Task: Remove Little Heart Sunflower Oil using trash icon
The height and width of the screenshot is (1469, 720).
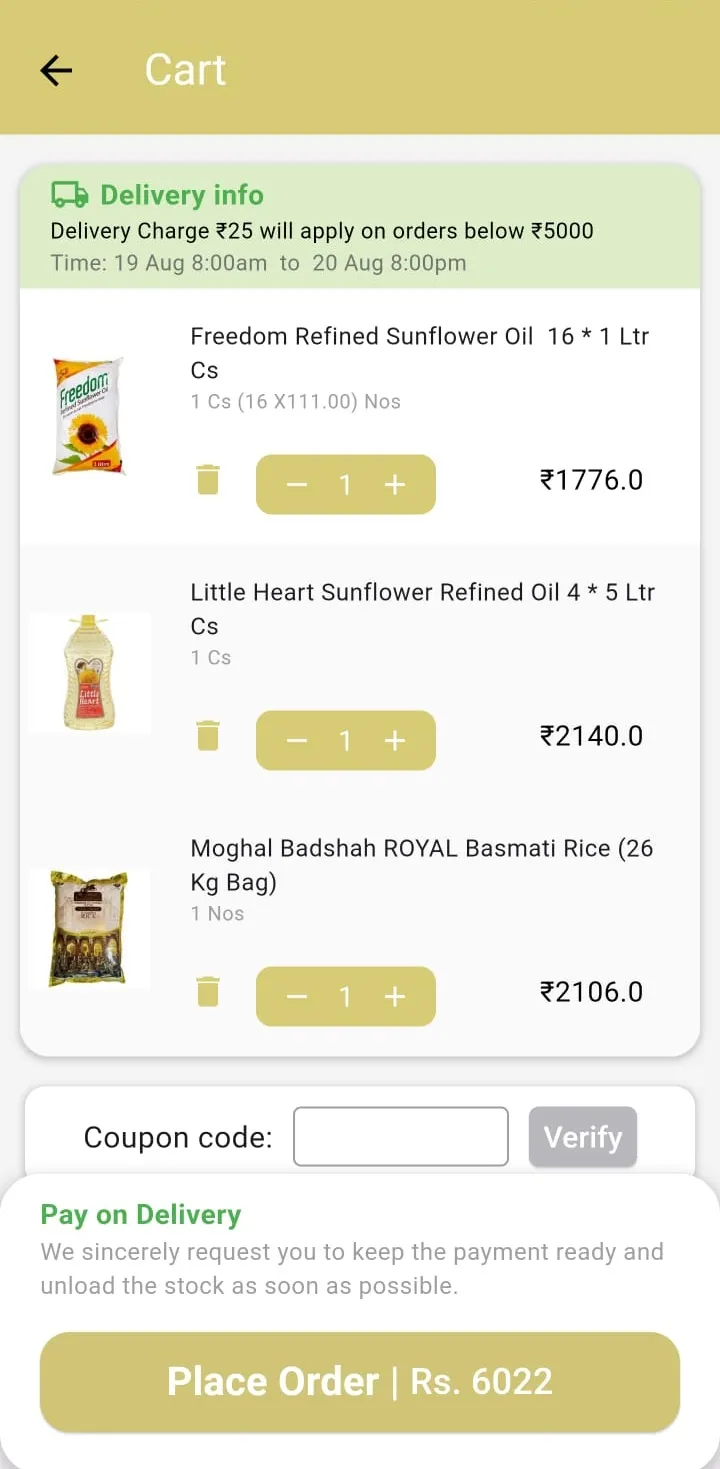Action: (x=208, y=736)
